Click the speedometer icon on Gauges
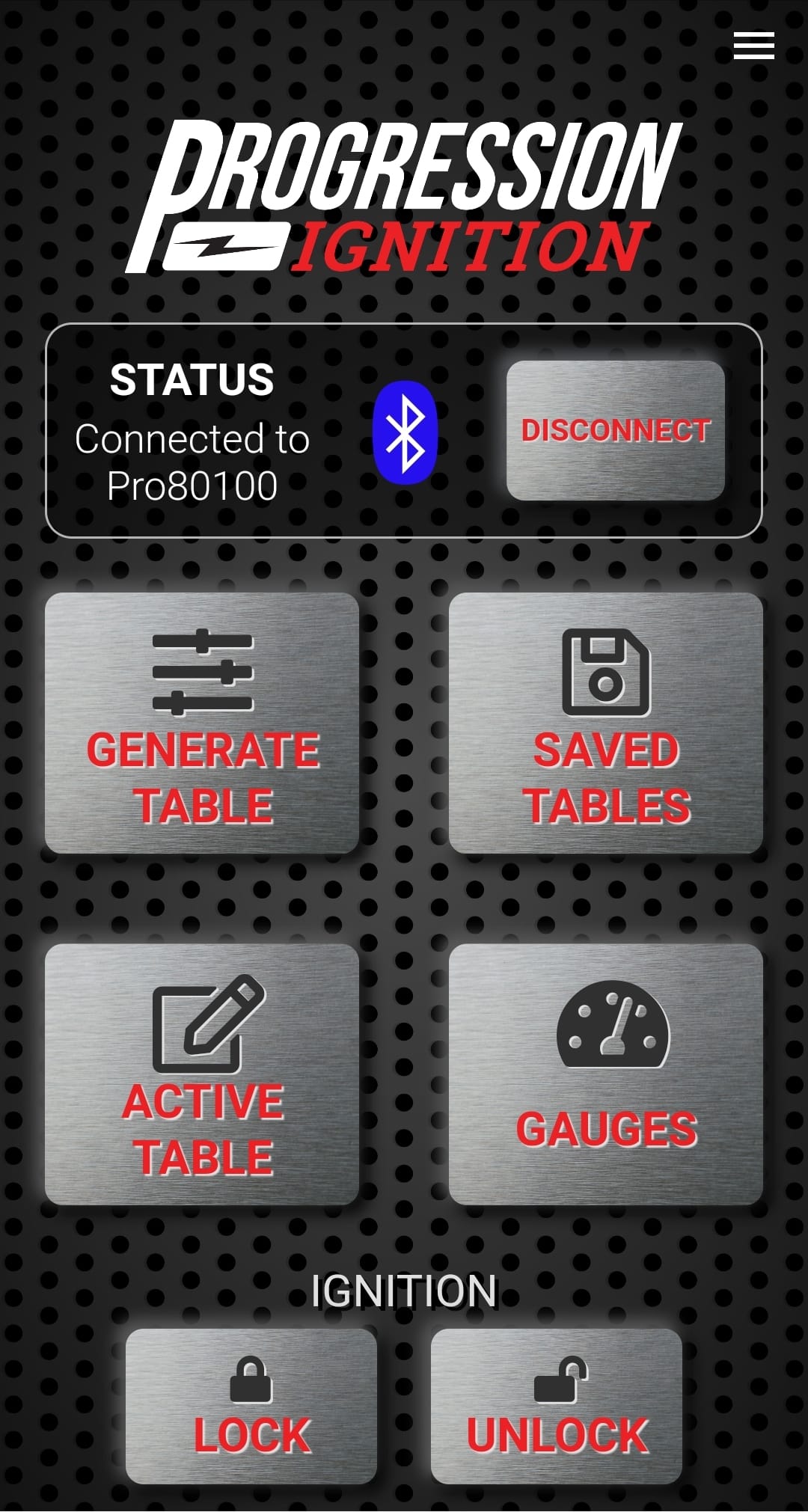 pyautogui.click(x=613, y=1025)
